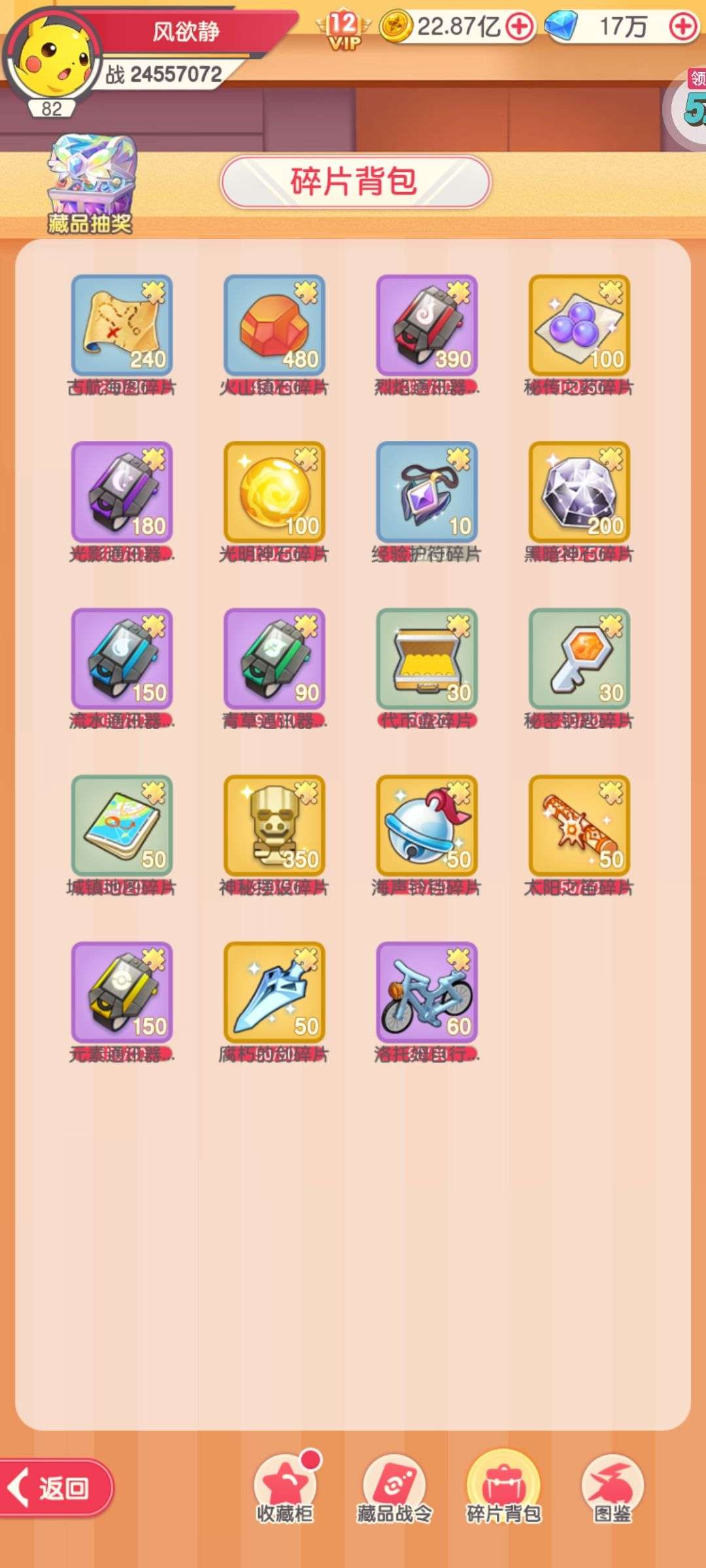Image resolution: width=706 pixels, height=1568 pixels.
Task: Select the 经验护符碎片 item
Action: (x=426, y=492)
